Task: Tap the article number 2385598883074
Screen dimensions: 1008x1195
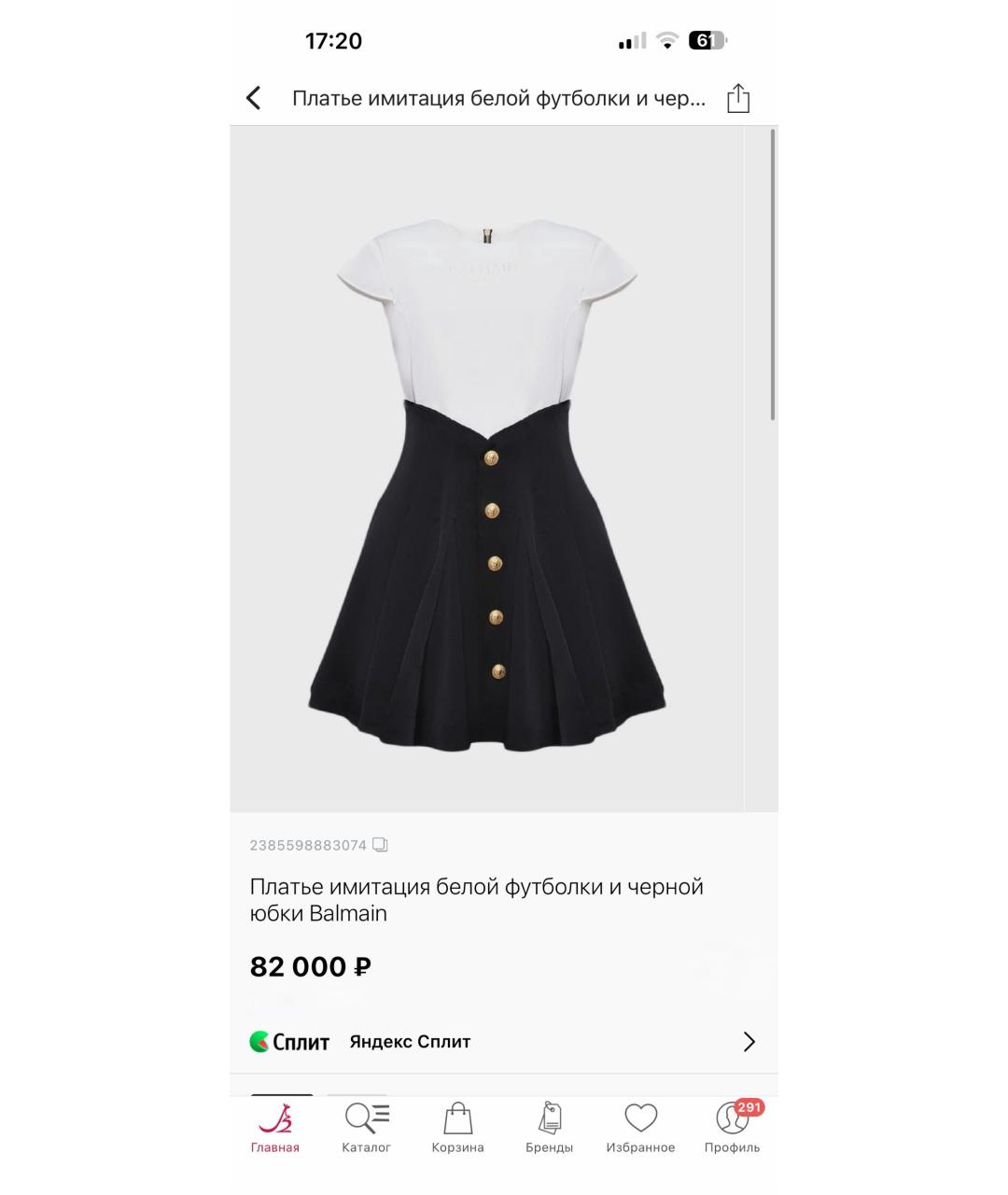Action: (306, 844)
